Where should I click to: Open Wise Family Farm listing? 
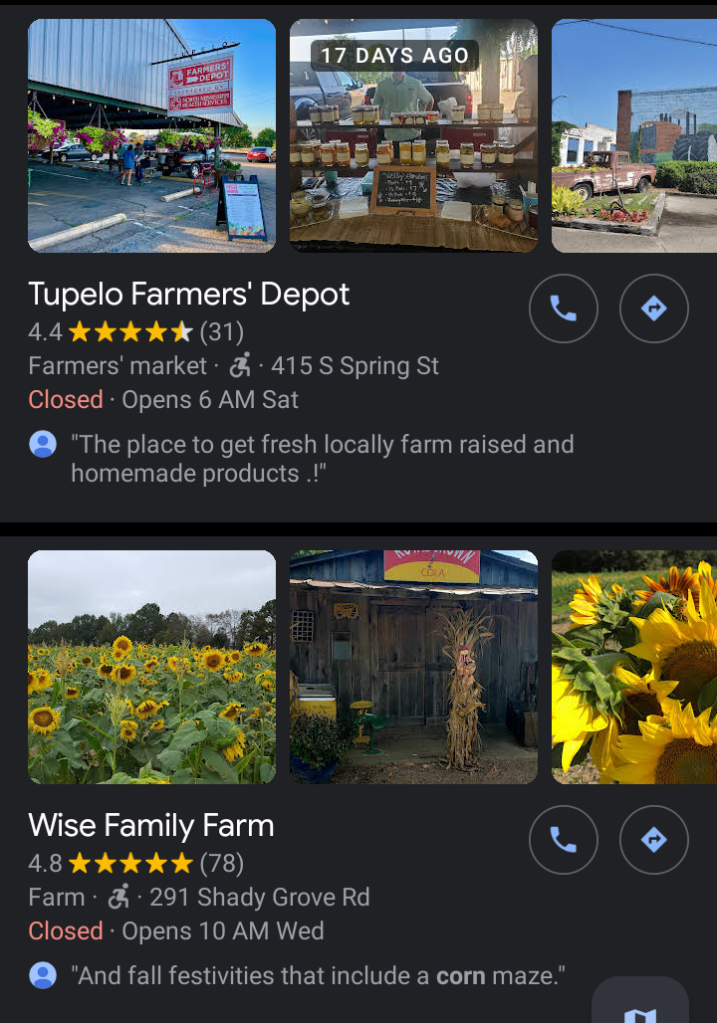151,826
